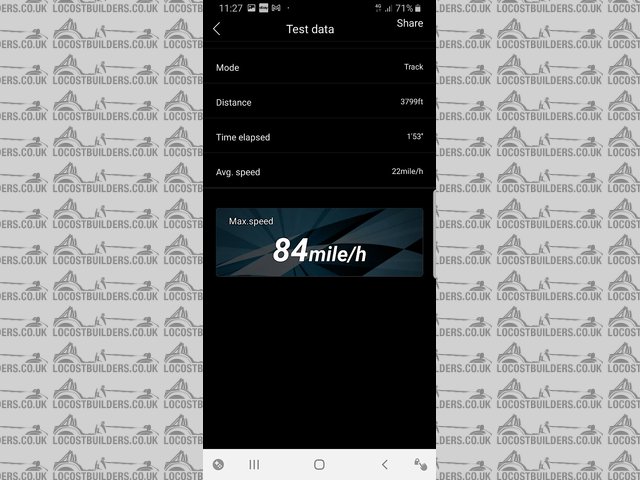This screenshot has width=640, height=480.
Task: Open recent apps from navigation bar
Action: point(254,465)
